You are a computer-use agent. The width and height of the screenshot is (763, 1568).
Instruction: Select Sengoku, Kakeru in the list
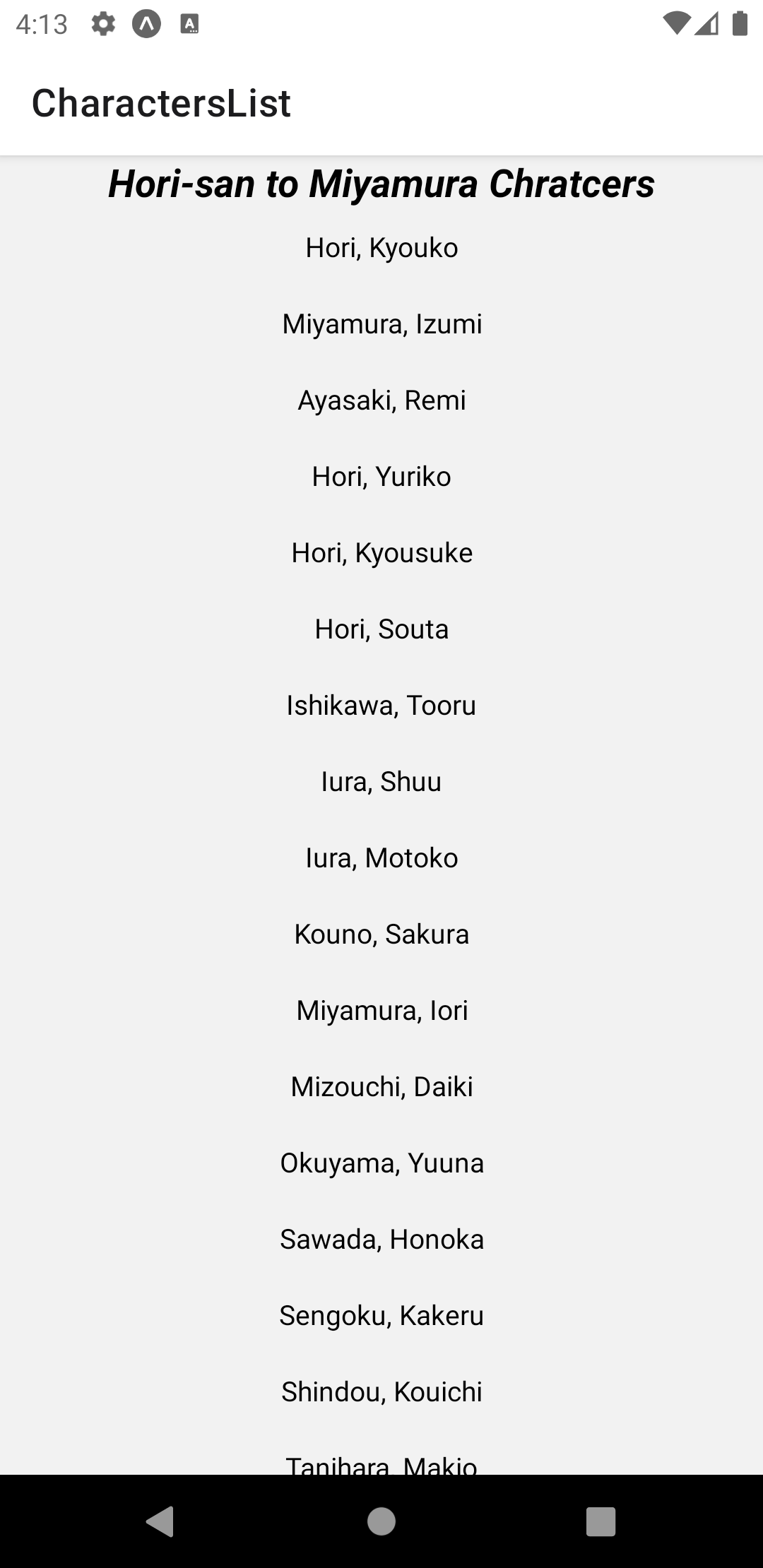[x=381, y=1317]
